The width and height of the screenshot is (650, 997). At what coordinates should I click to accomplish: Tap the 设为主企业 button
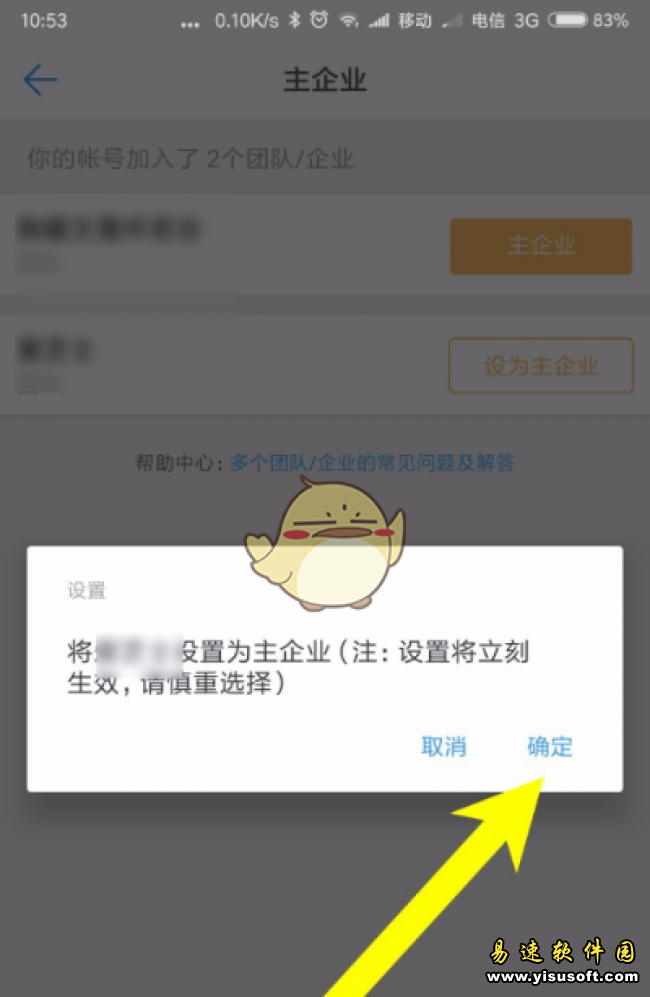click(x=541, y=365)
